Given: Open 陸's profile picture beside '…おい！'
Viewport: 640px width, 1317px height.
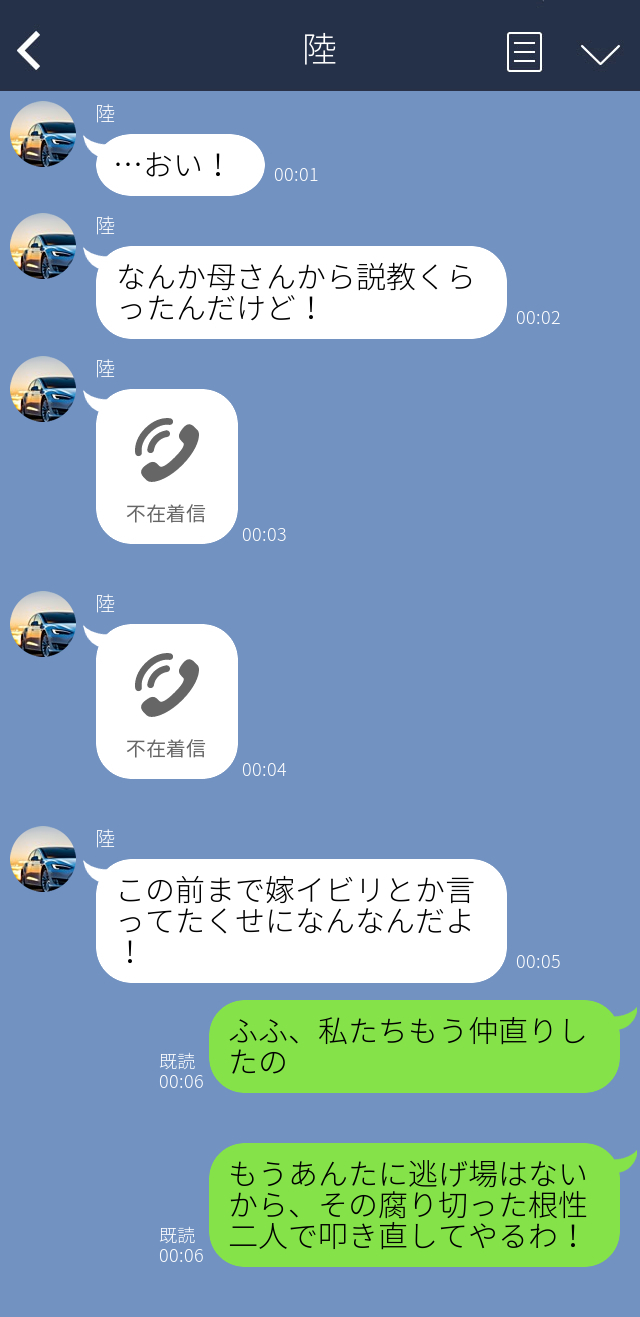Looking at the screenshot, I should (x=43, y=134).
